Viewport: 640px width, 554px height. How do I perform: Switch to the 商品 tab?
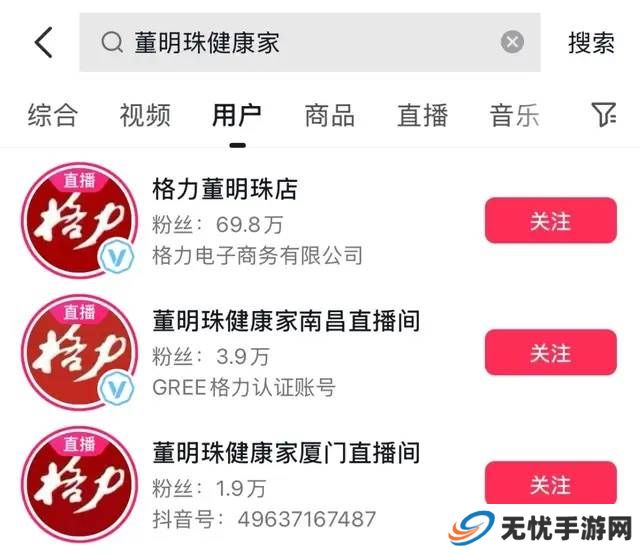point(329,115)
